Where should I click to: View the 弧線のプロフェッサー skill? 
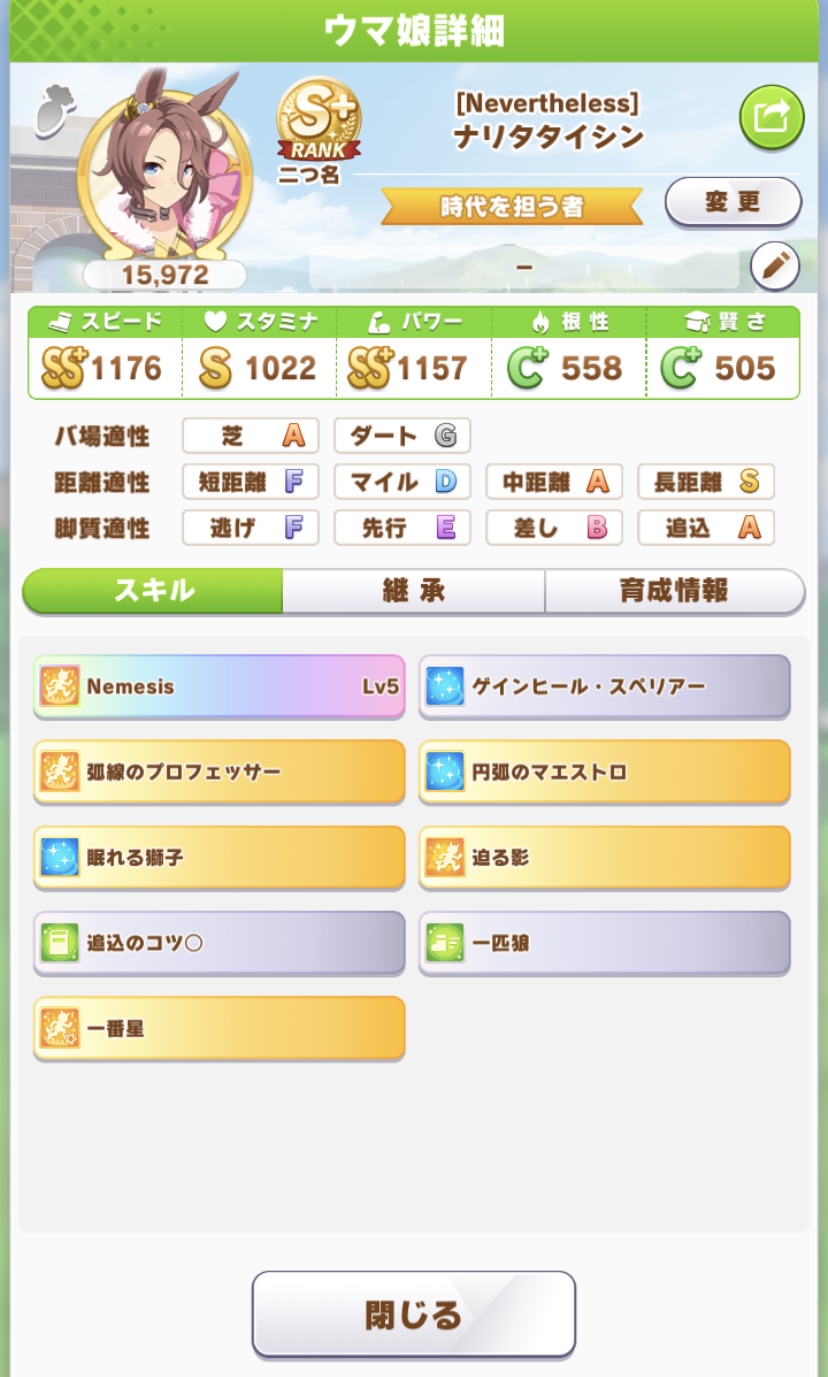pyautogui.click(x=219, y=772)
